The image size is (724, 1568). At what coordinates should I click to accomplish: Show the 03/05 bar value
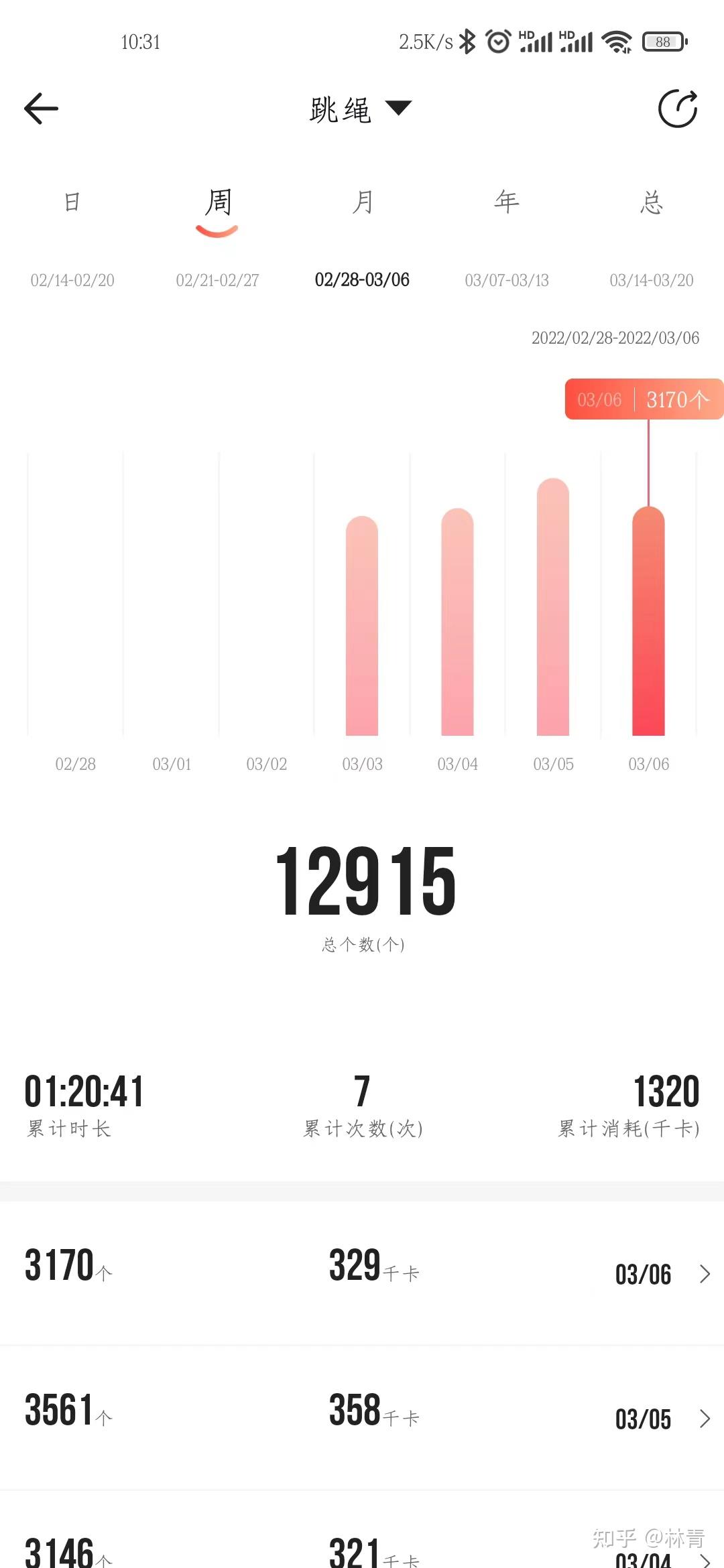pos(553,606)
